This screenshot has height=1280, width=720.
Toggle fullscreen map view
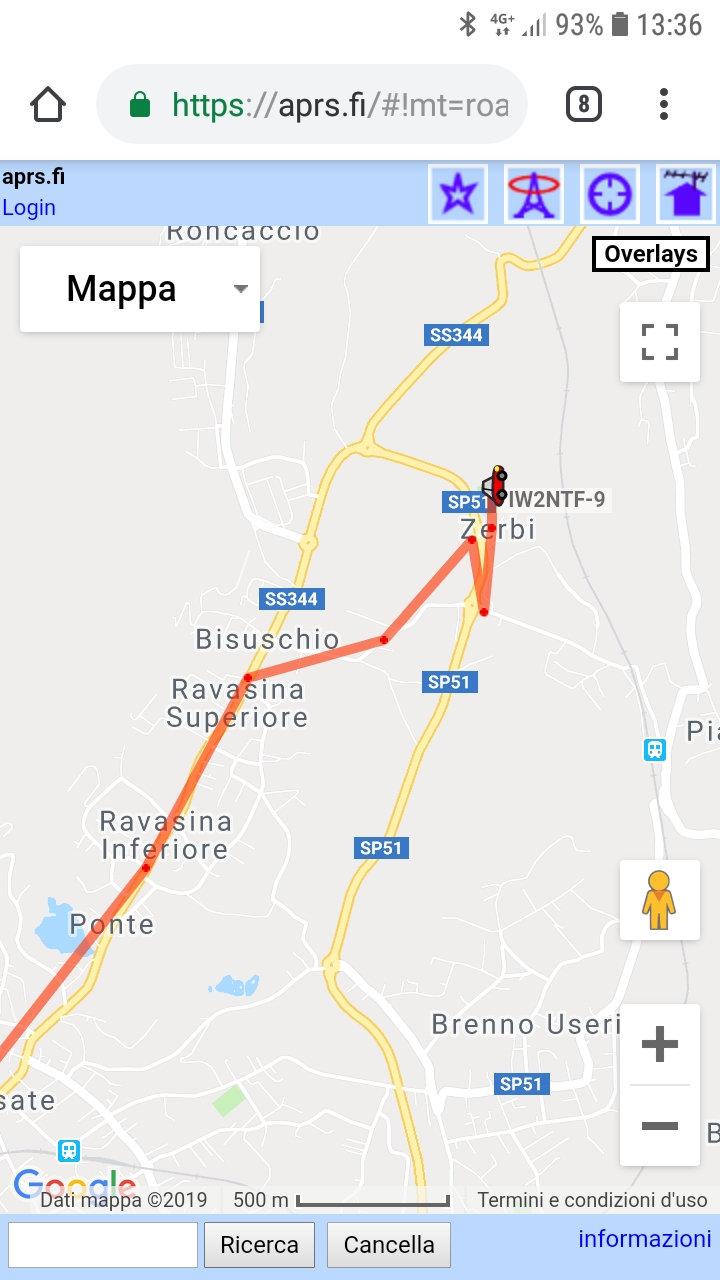click(x=660, y=342)
